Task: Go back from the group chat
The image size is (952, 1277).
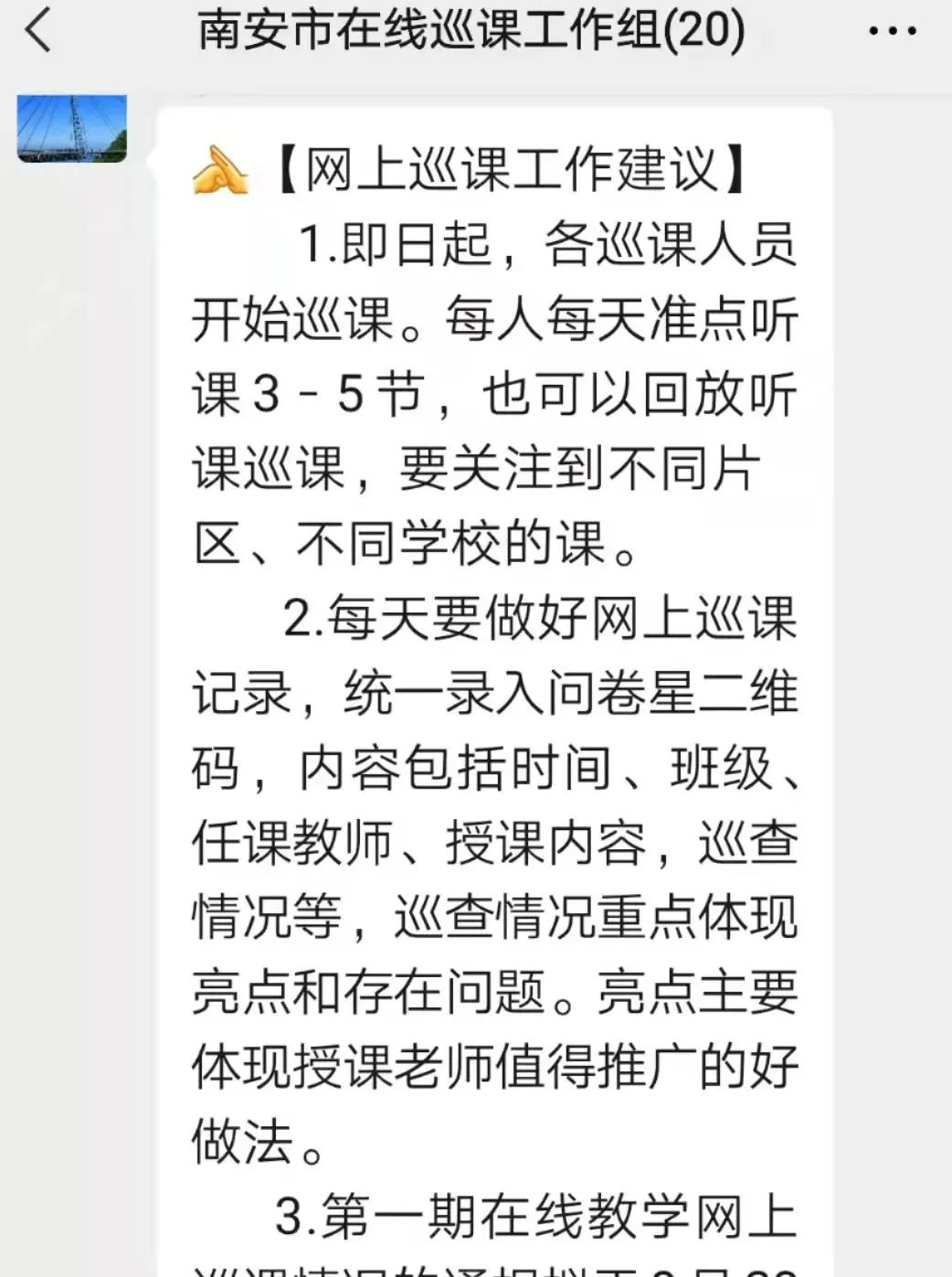Action: pos(38,30)
